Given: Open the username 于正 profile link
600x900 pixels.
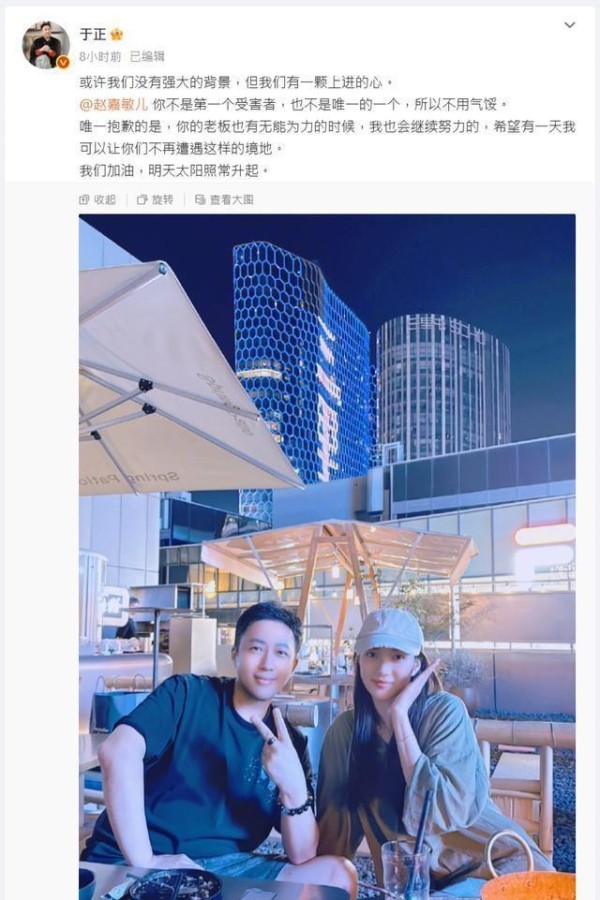Looking at the screenshot, I should pos(92,34).
